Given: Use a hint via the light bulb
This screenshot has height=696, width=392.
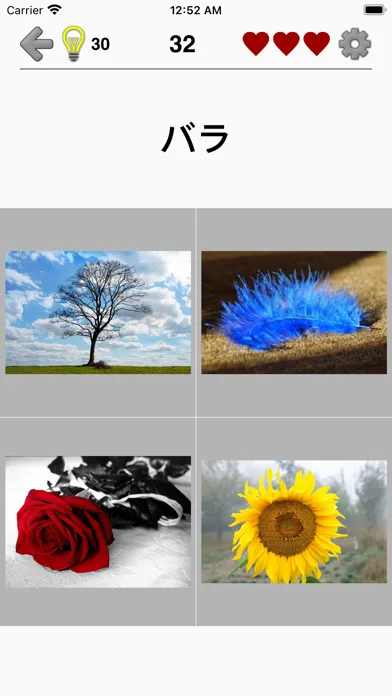Looking at the screenshot, I should 73,44.
